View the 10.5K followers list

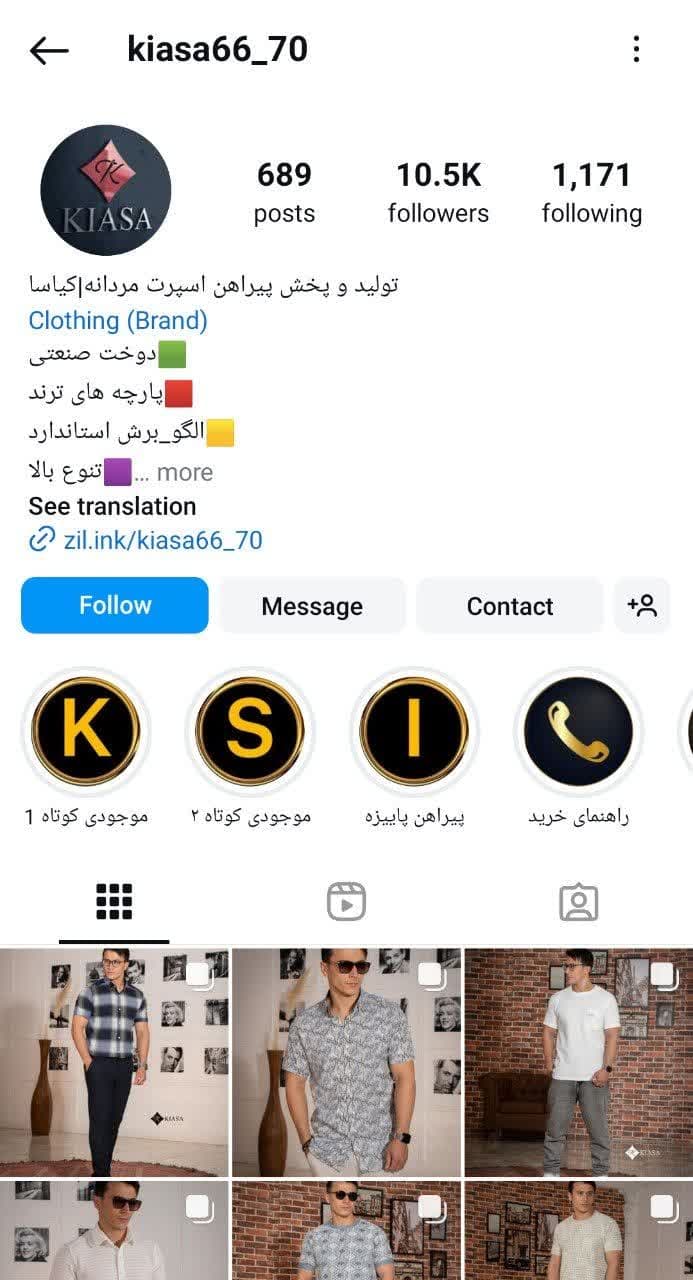[438, 192]
